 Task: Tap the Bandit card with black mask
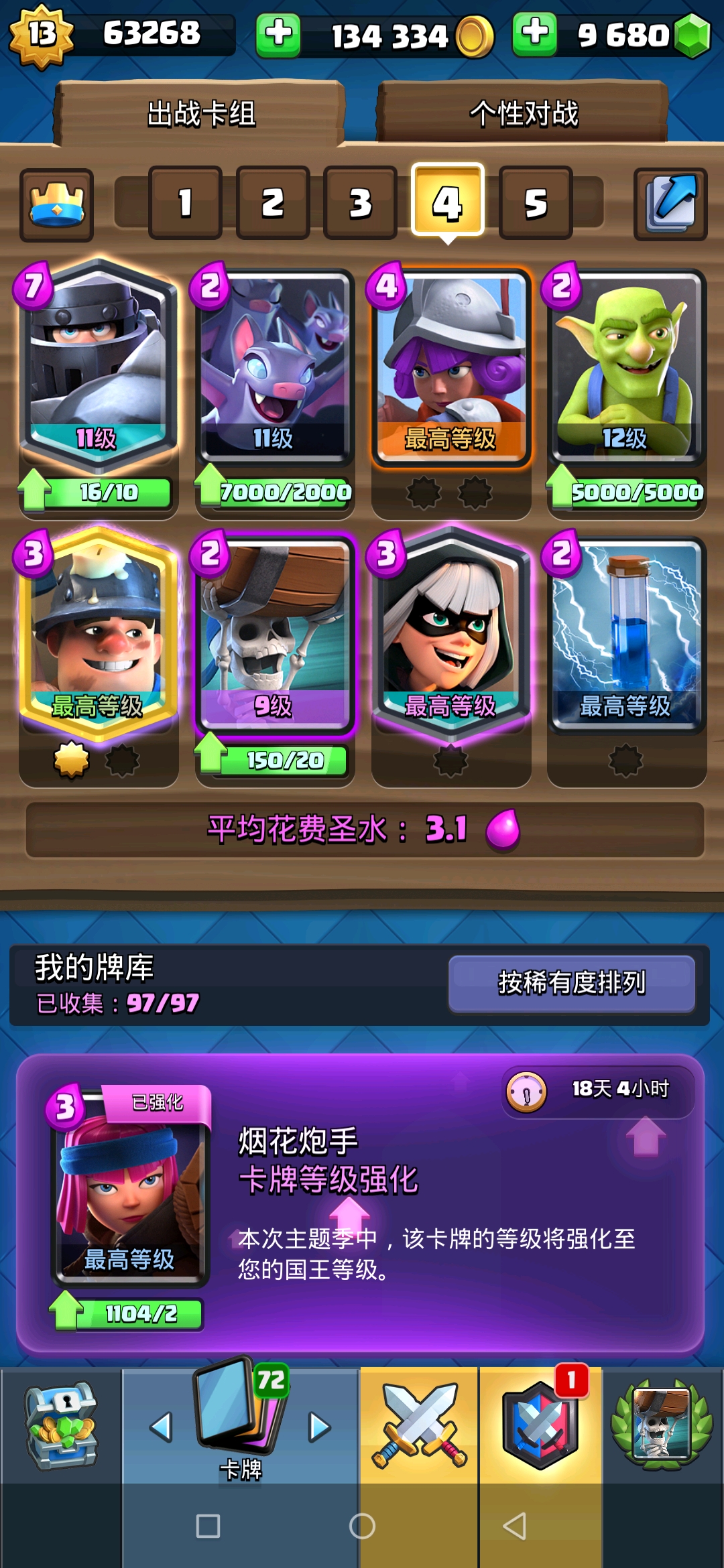[x=451, y=633]
